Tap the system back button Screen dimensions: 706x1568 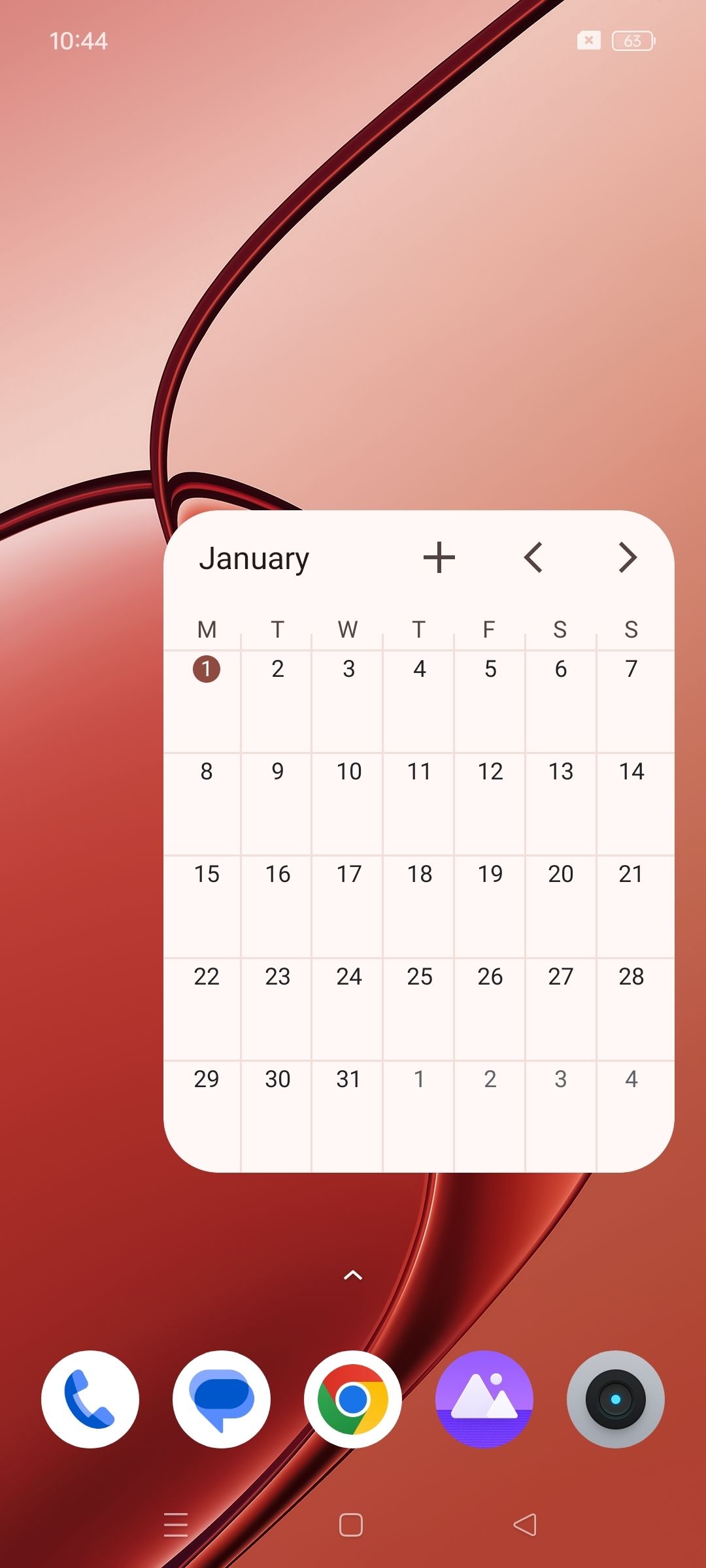point(525,1525)
